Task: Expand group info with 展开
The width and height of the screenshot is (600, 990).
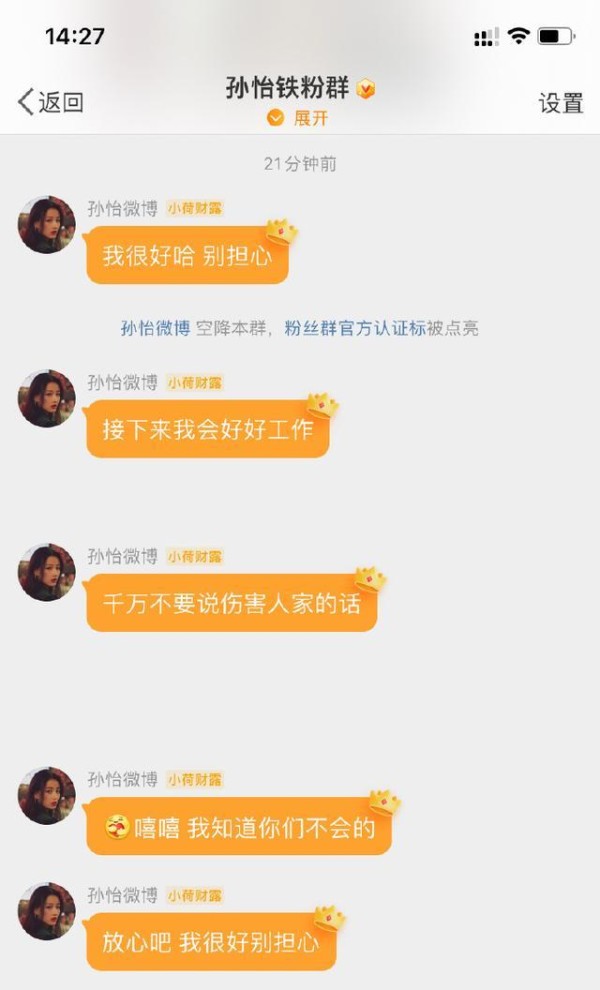Action: (299, 118)
